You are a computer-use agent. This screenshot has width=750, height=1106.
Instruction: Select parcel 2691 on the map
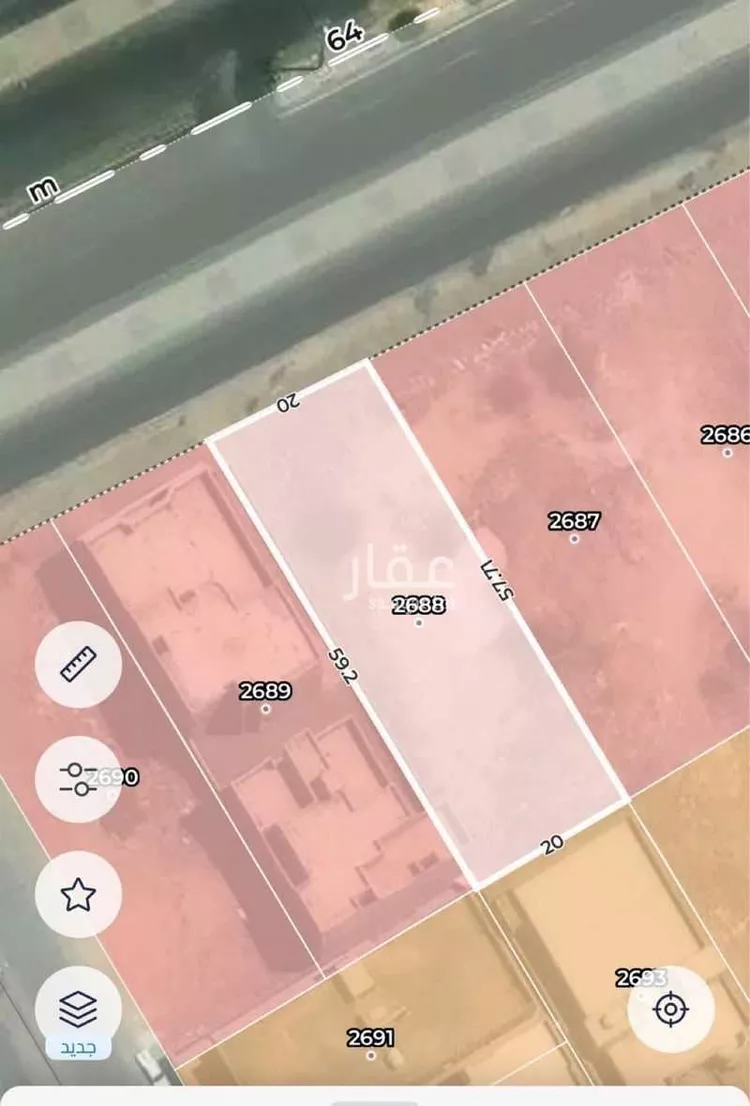click(371, 1045)
